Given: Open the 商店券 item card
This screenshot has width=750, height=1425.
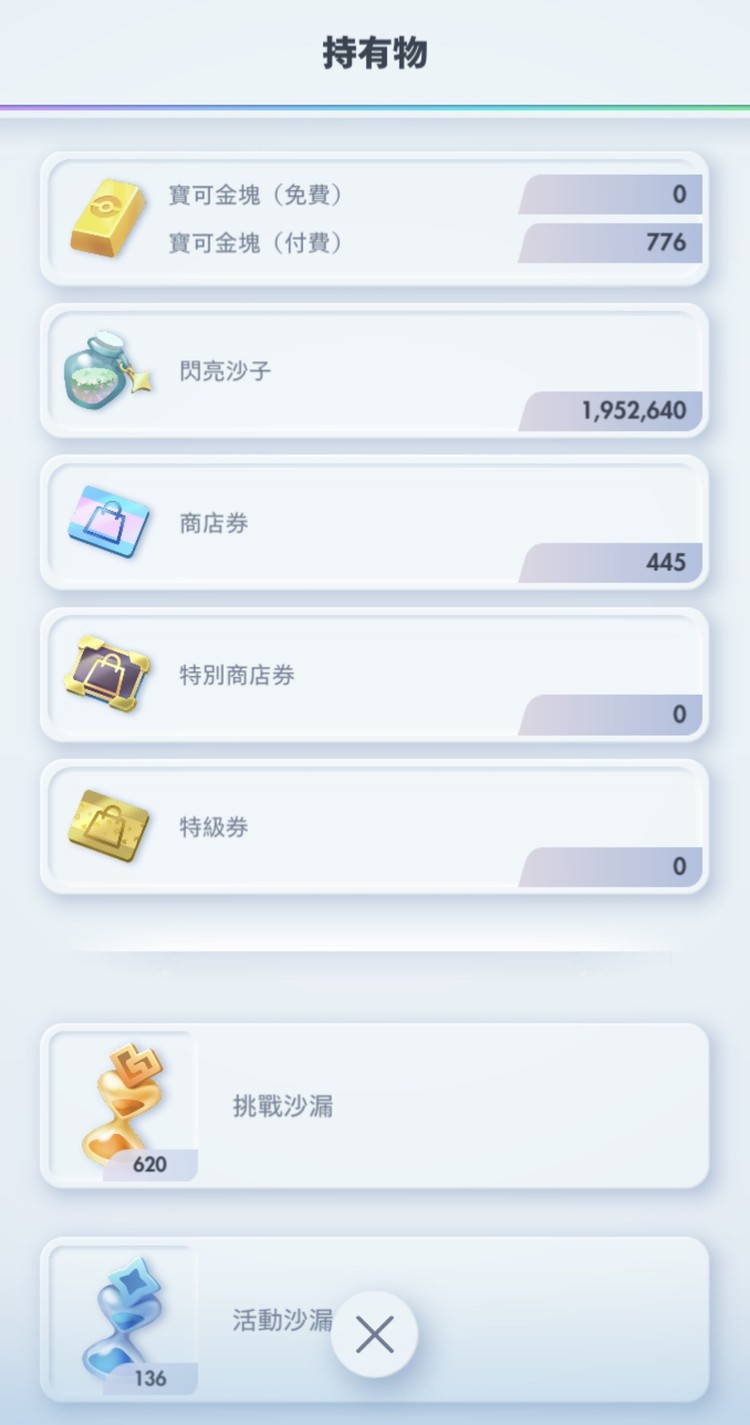Looking at the screenshot, I should point(375,523).
